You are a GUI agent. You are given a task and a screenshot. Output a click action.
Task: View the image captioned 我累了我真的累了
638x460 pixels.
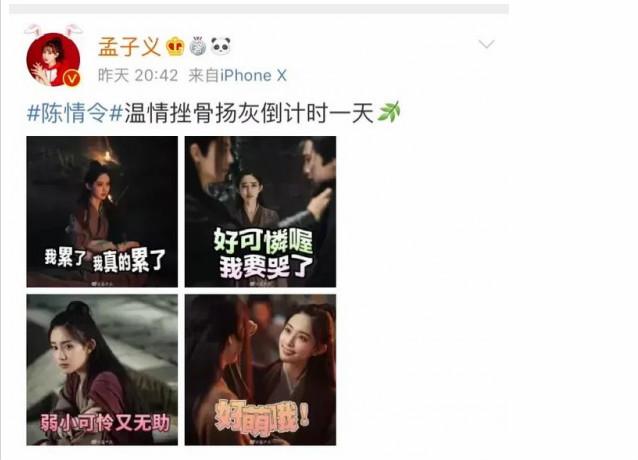pyautogui.click(x=102, y=212)
